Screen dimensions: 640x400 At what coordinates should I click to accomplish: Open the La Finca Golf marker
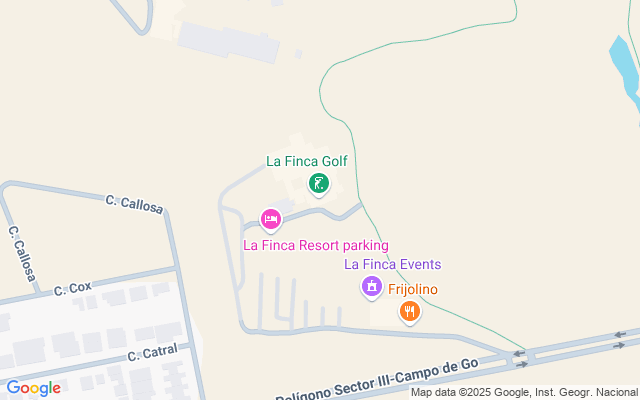(x=318, y=183)
